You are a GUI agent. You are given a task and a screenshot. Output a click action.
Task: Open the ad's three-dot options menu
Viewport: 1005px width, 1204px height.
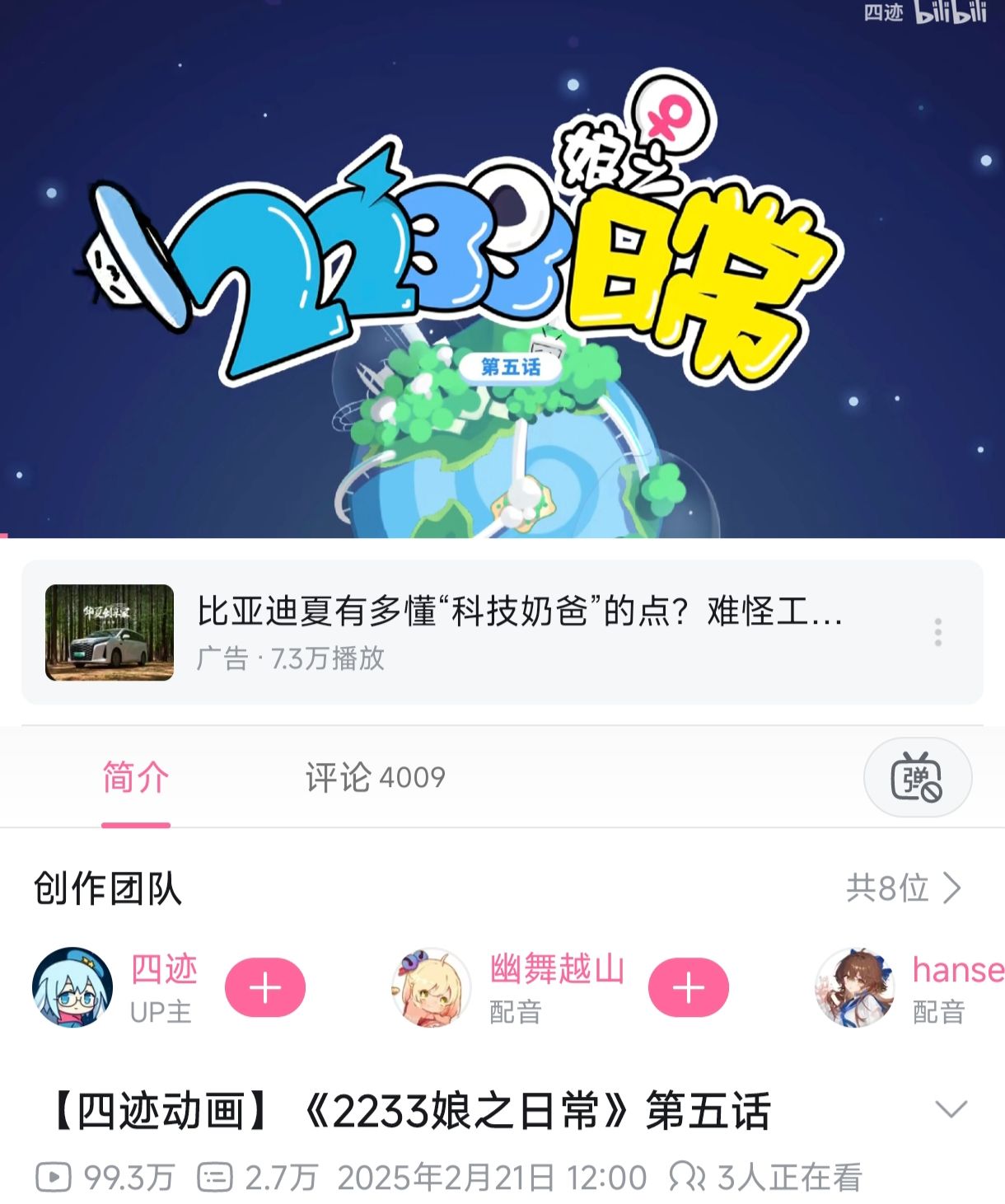click(x=937, y=632)
